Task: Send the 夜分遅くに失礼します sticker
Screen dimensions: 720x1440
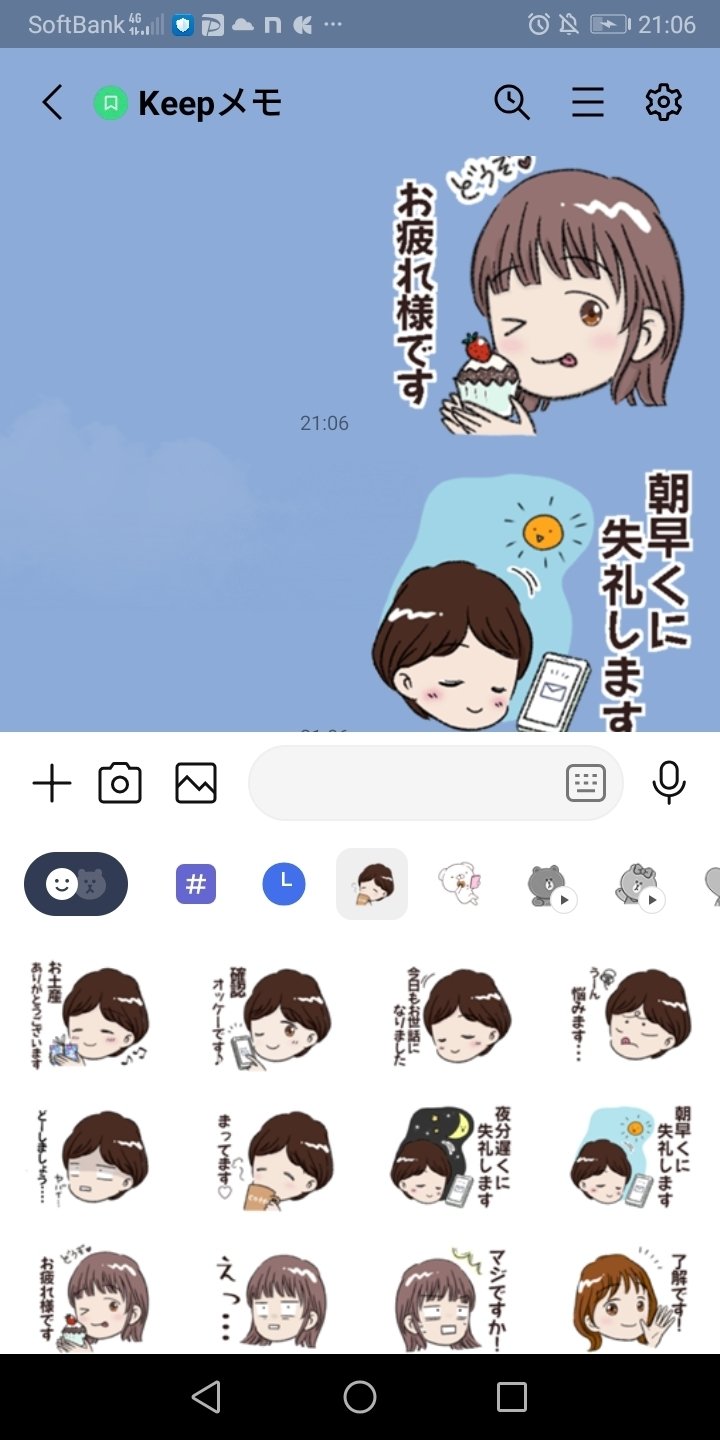Action: (x=450, y=1156)
